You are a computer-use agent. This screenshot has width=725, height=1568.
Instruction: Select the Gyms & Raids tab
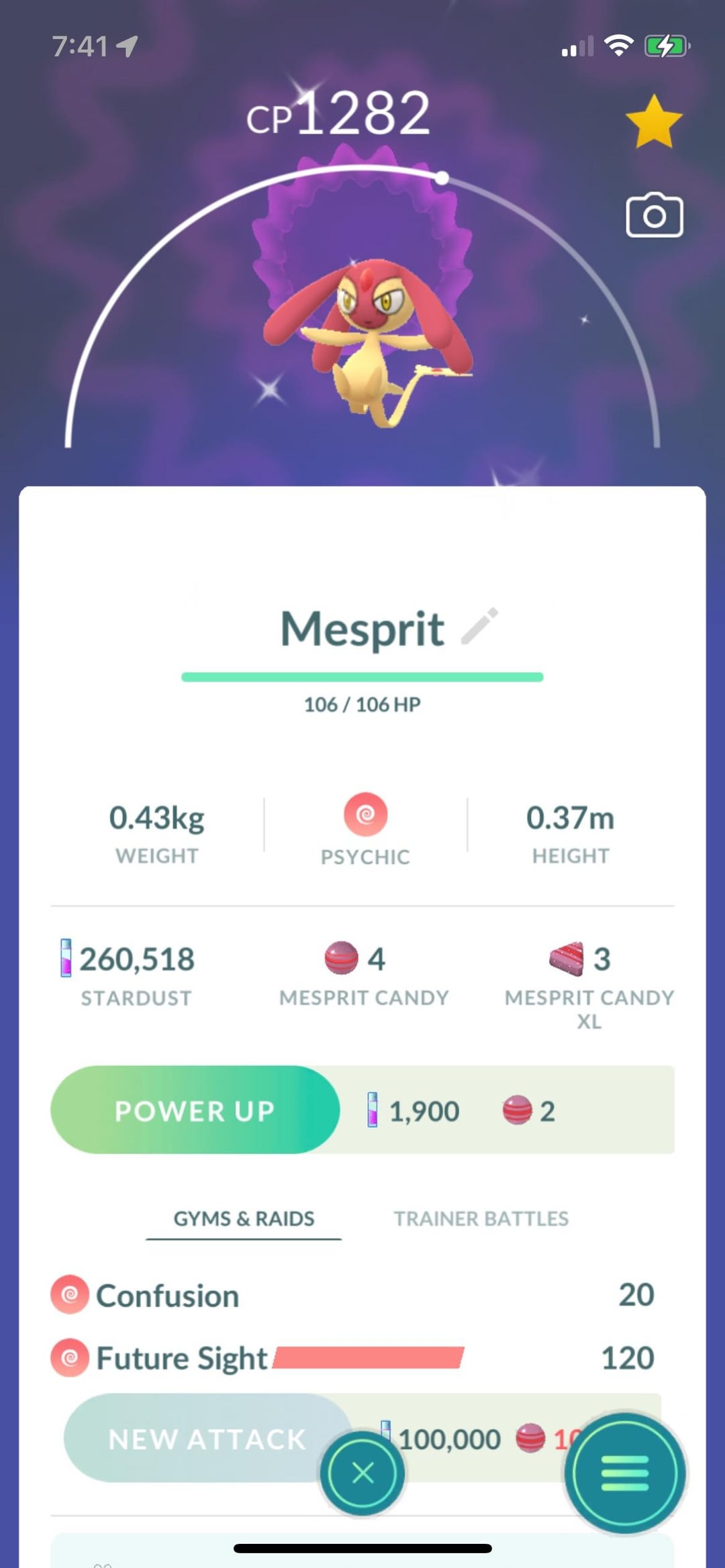[x=244, y=1218]
